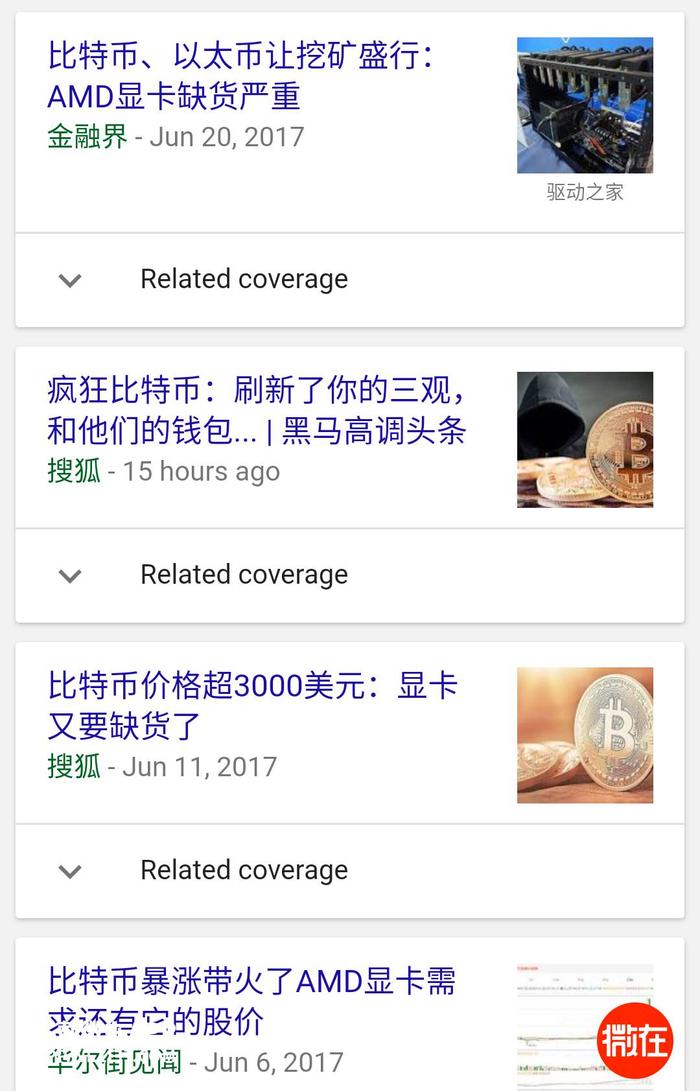Tap golden bitcoin thumbnail of 3000美元 article
Screen dimensions: 700x1091
pyautogui.click(x=584, y=735)
